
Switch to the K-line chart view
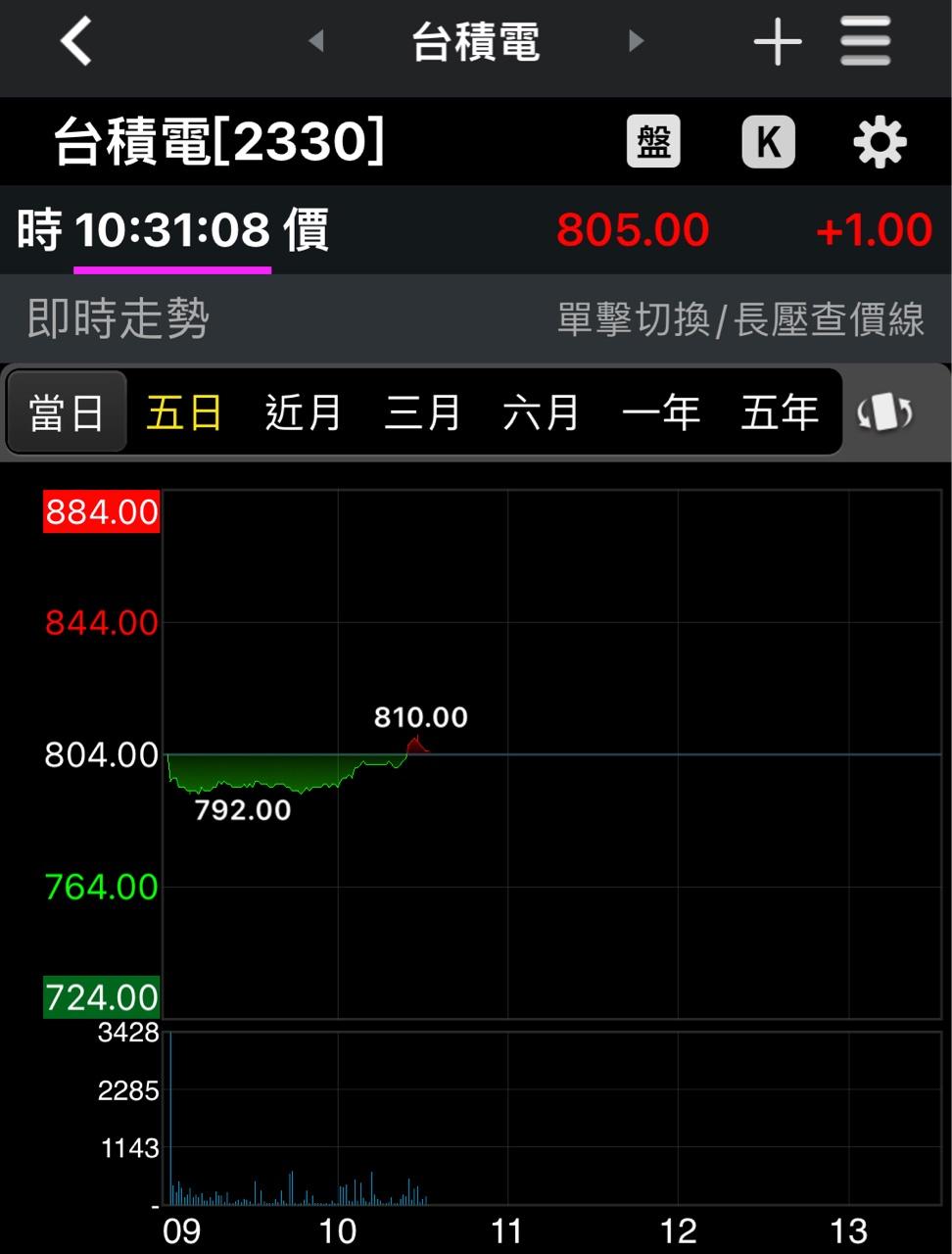pyautogui.click(x=769, y=143)
